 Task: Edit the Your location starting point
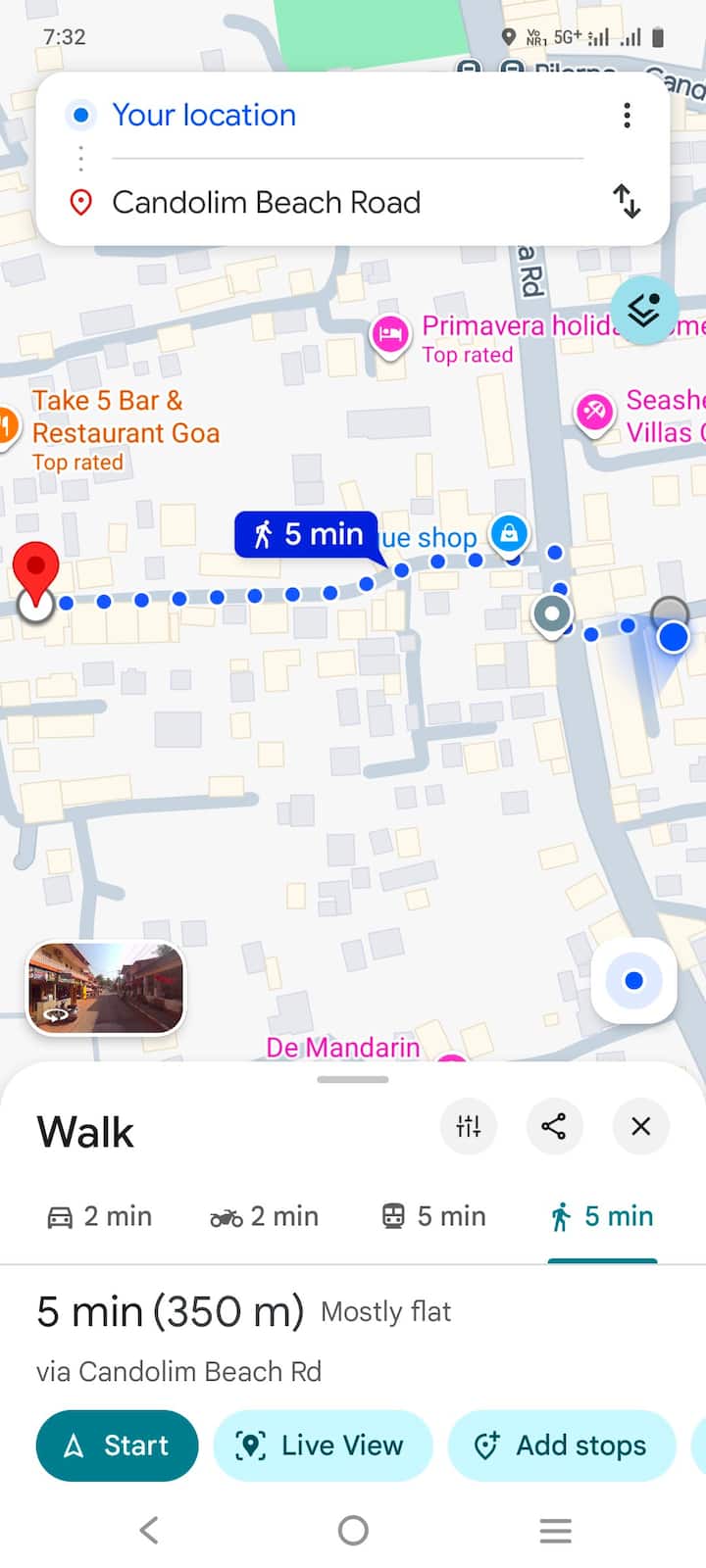[204, 116]
